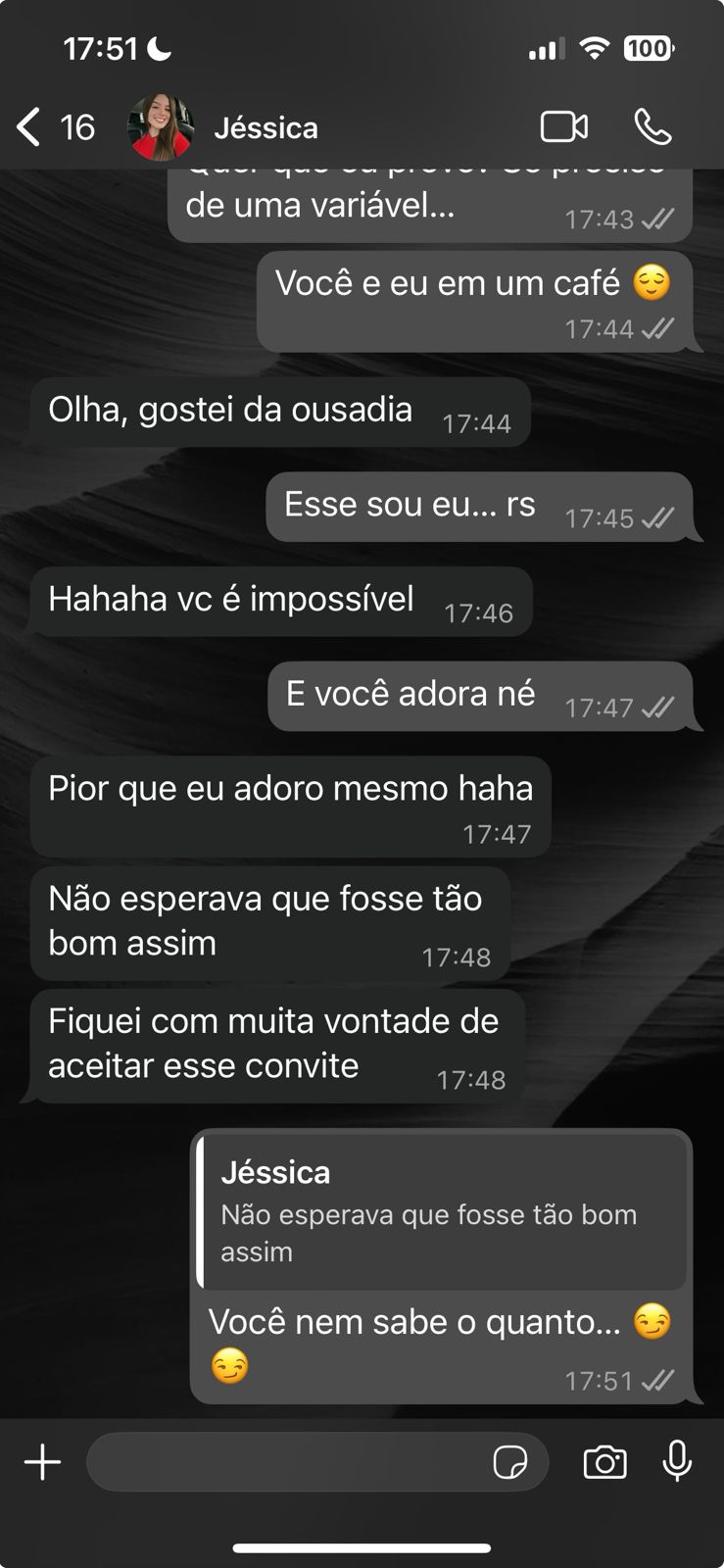Open the camera to send a photo

[604, 1461]
